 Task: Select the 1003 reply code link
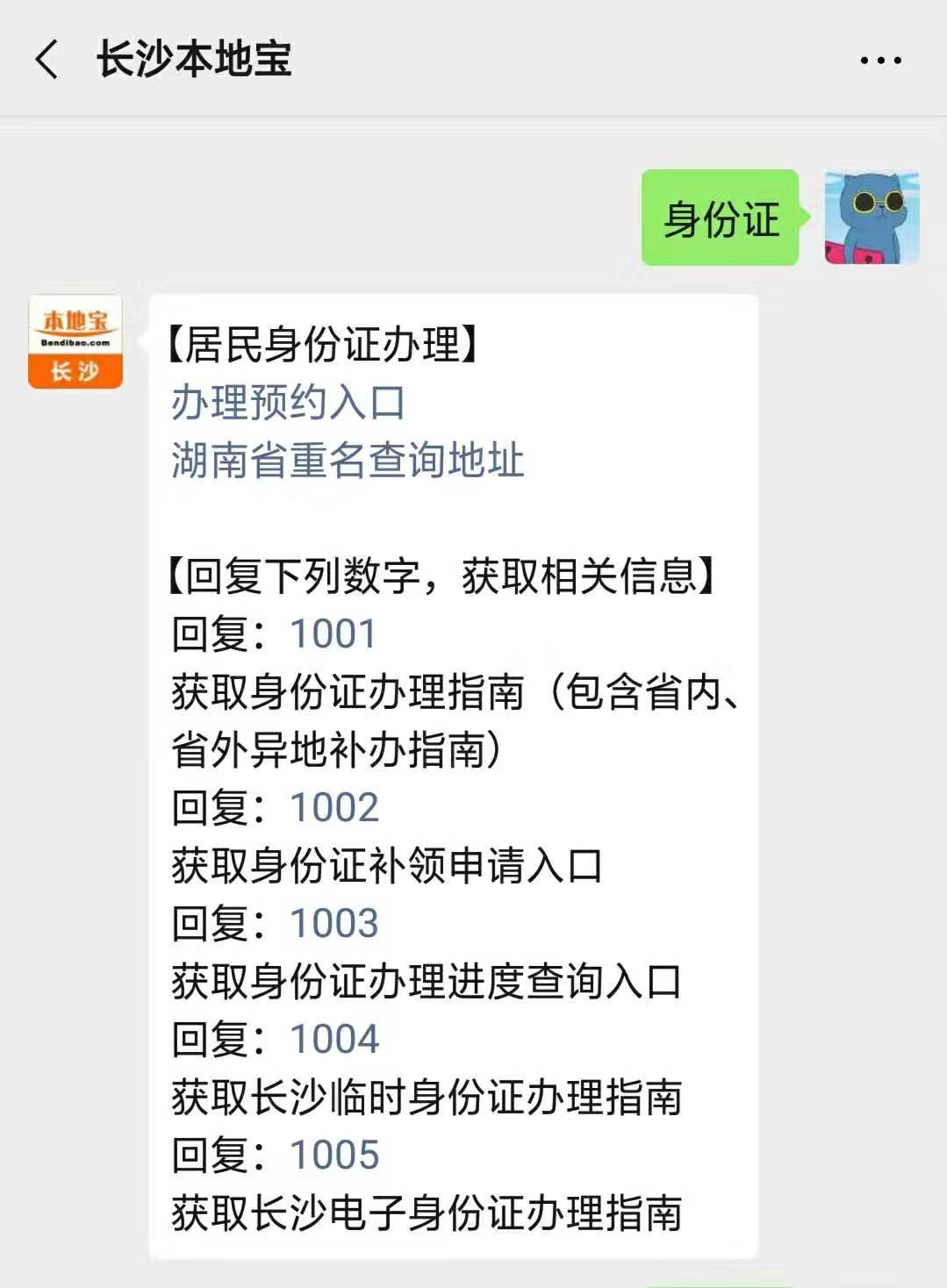(x=334, y=924)
